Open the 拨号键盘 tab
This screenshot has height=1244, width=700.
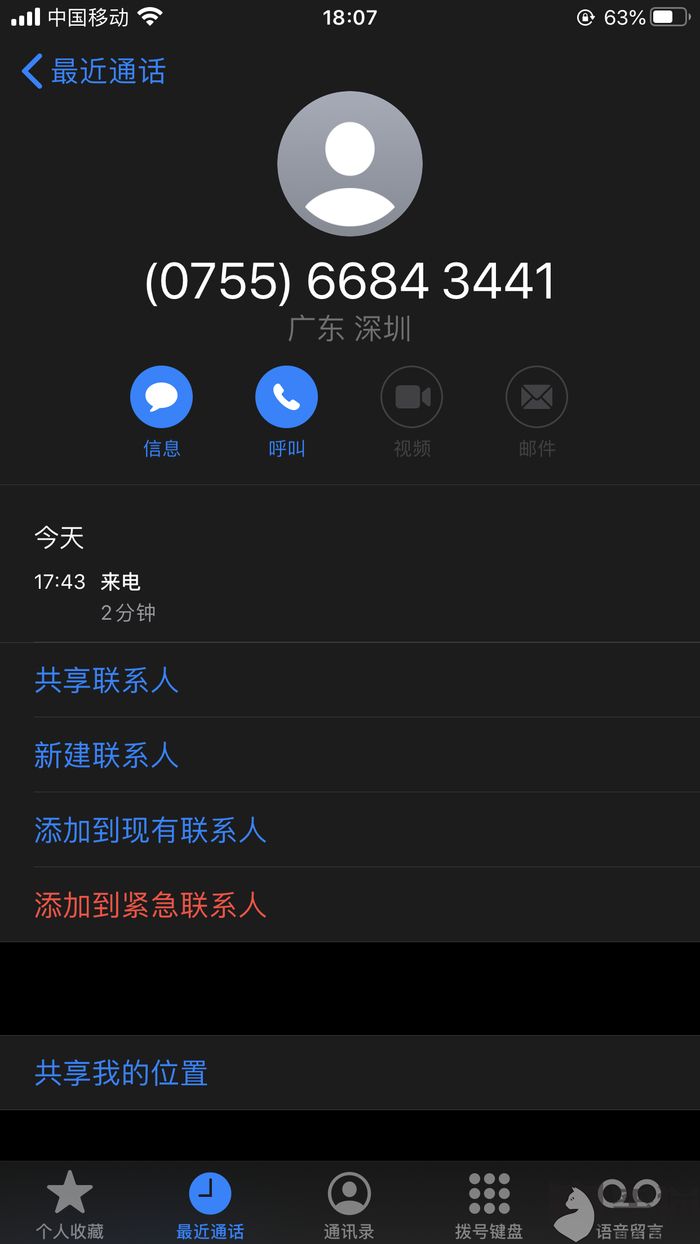pyautogui.click(x=489, y=1203)
